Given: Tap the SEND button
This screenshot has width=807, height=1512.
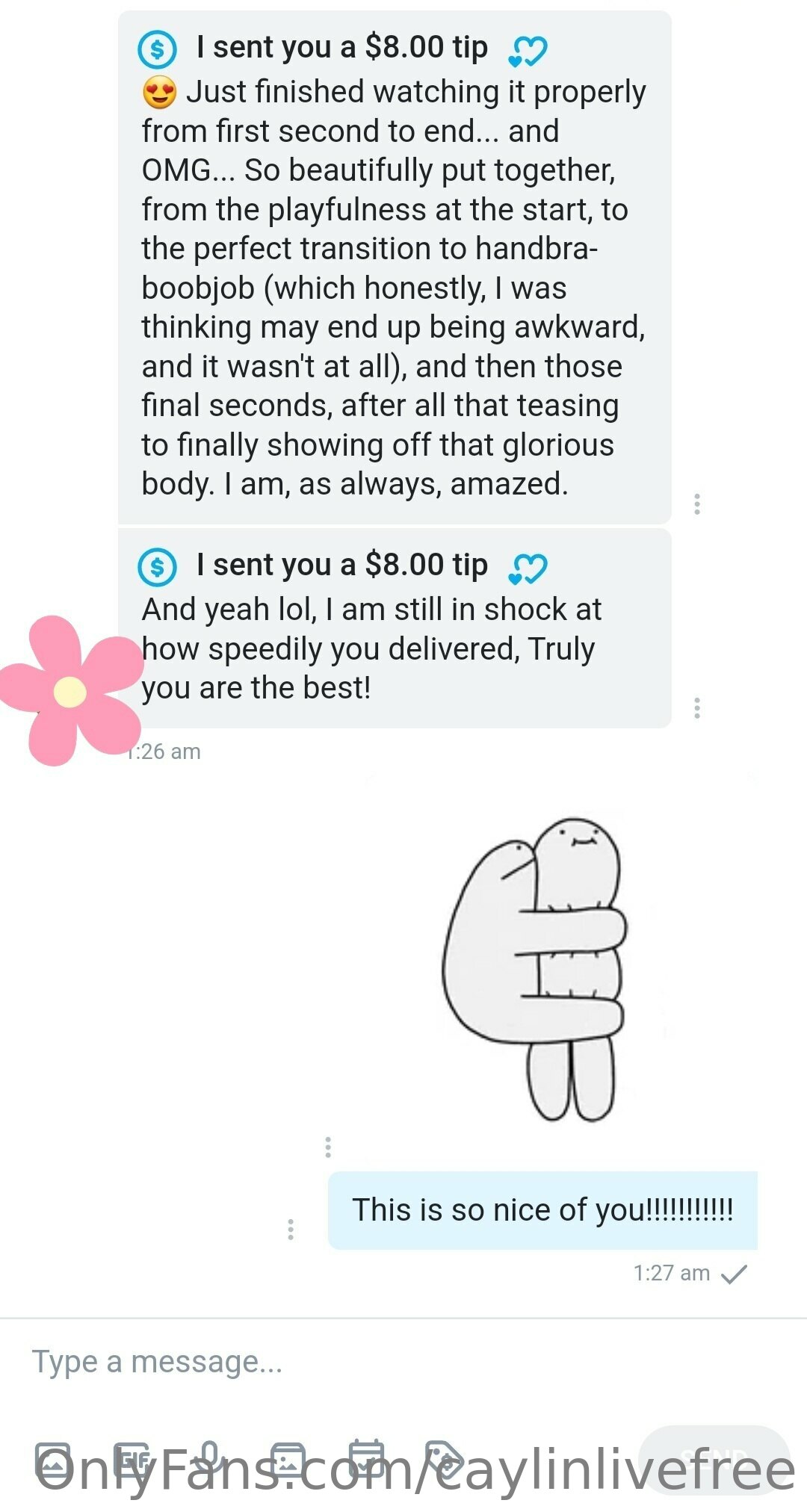Looking at the screenshot, I should click(714, 1460).
